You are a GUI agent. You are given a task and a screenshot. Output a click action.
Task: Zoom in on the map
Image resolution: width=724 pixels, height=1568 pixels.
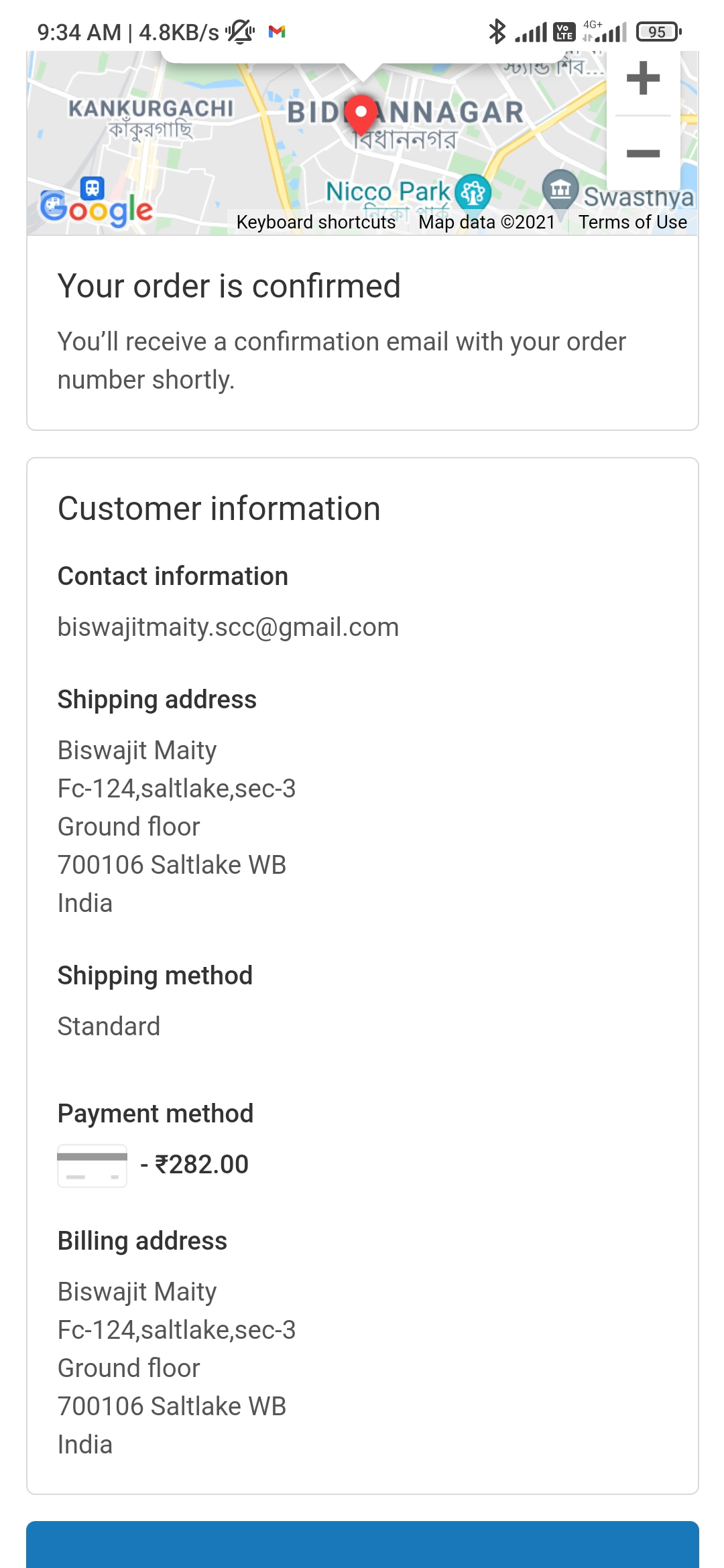tap(643, 79)
